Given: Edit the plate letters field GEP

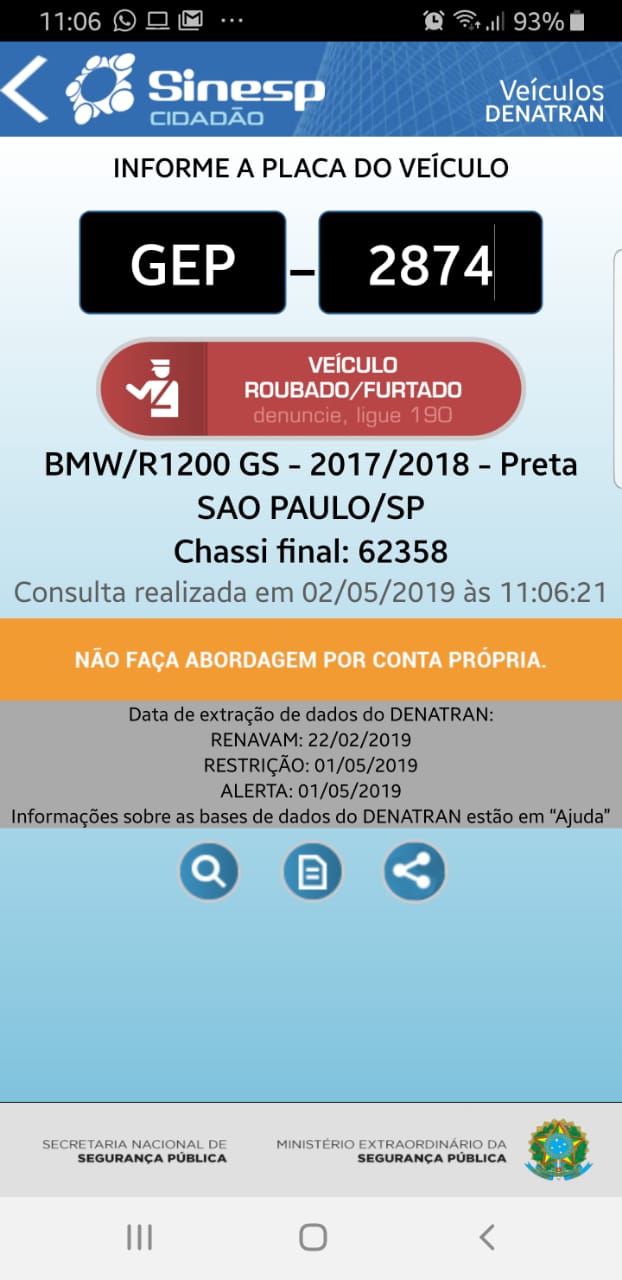Looking at the screenshot, I should pyautogui.click(x=183, y=263).
